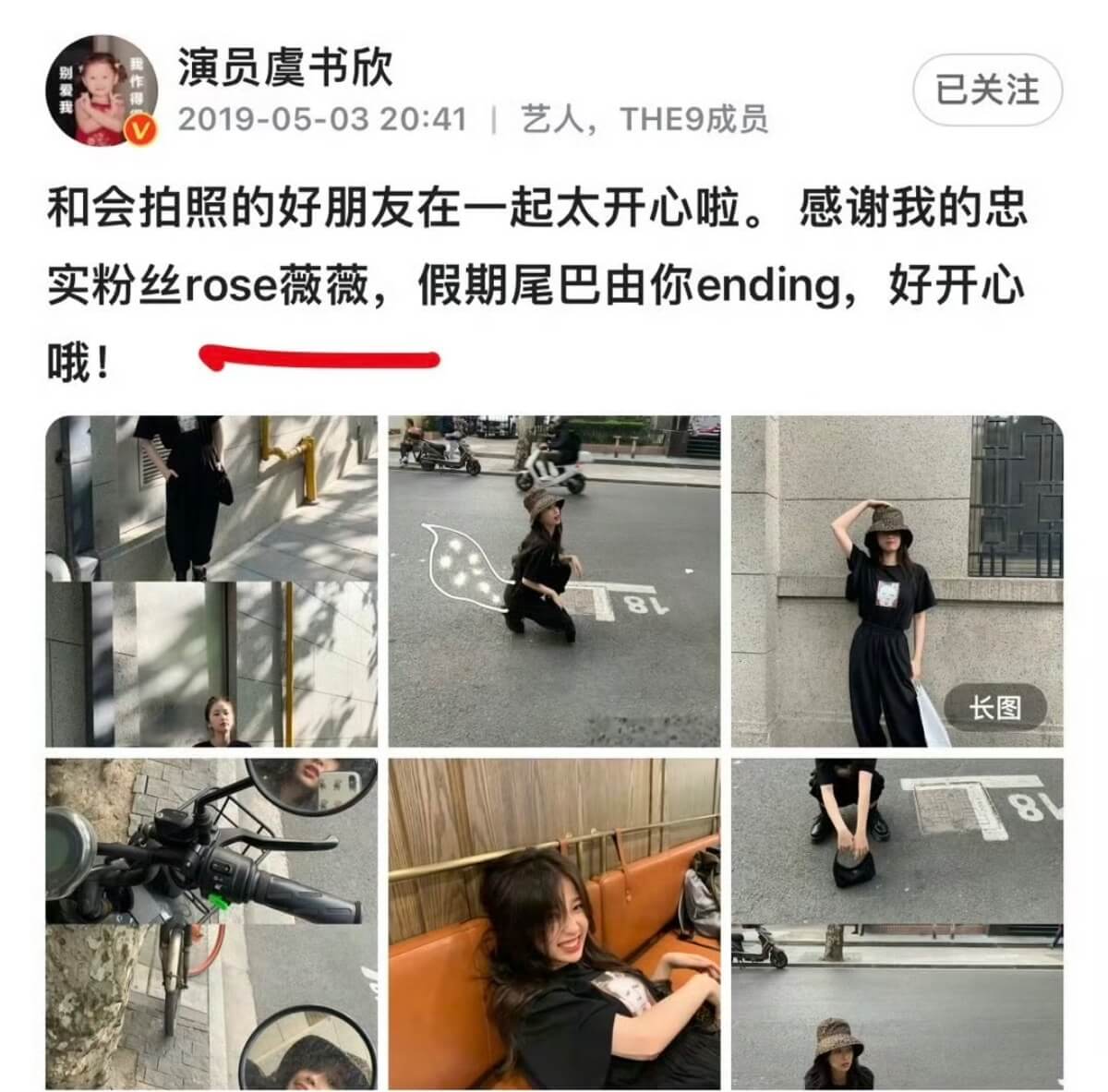
Task: Open the photo with black handbag on the road
Action: point(897,923)
